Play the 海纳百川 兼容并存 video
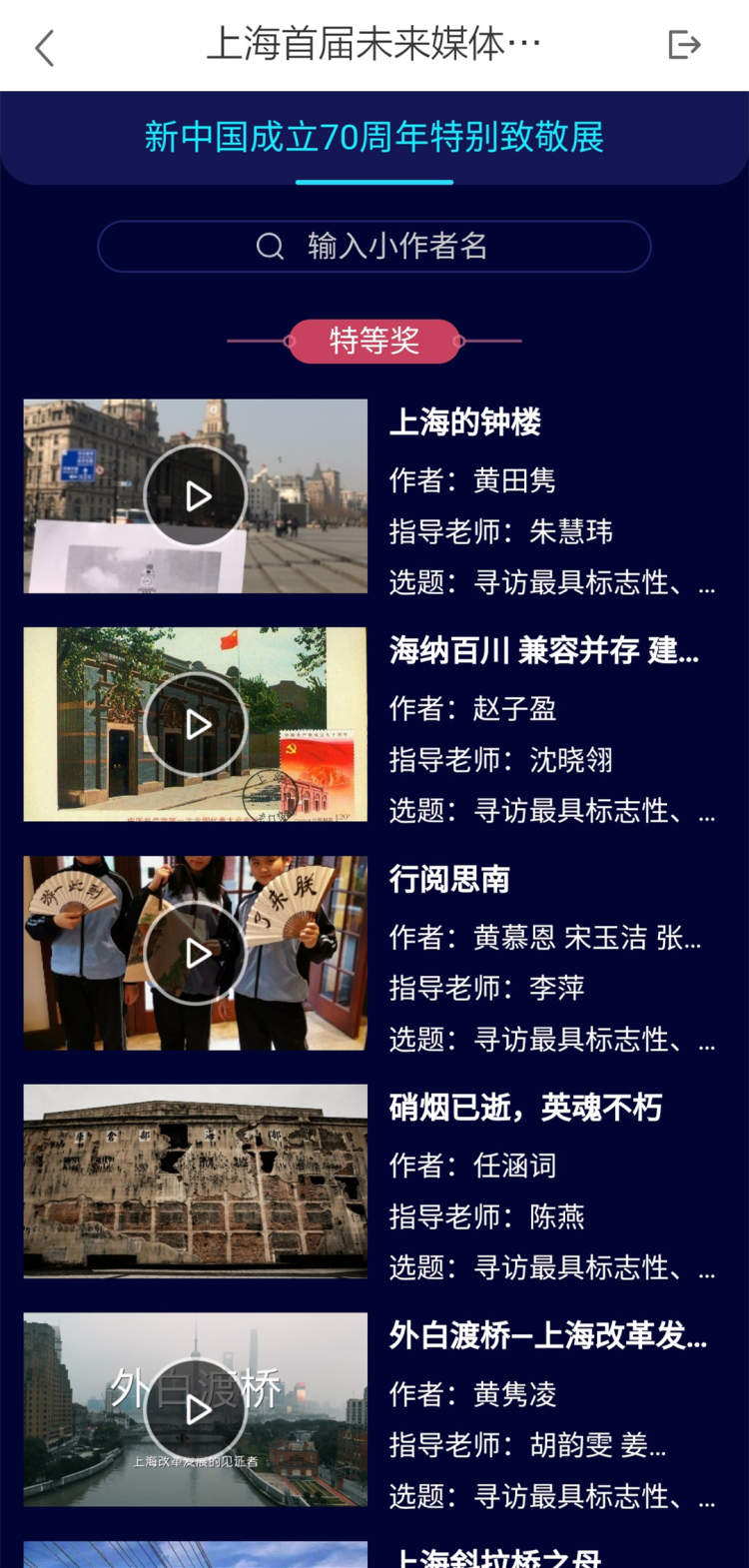749x1568 pixels. pos(196,724)
